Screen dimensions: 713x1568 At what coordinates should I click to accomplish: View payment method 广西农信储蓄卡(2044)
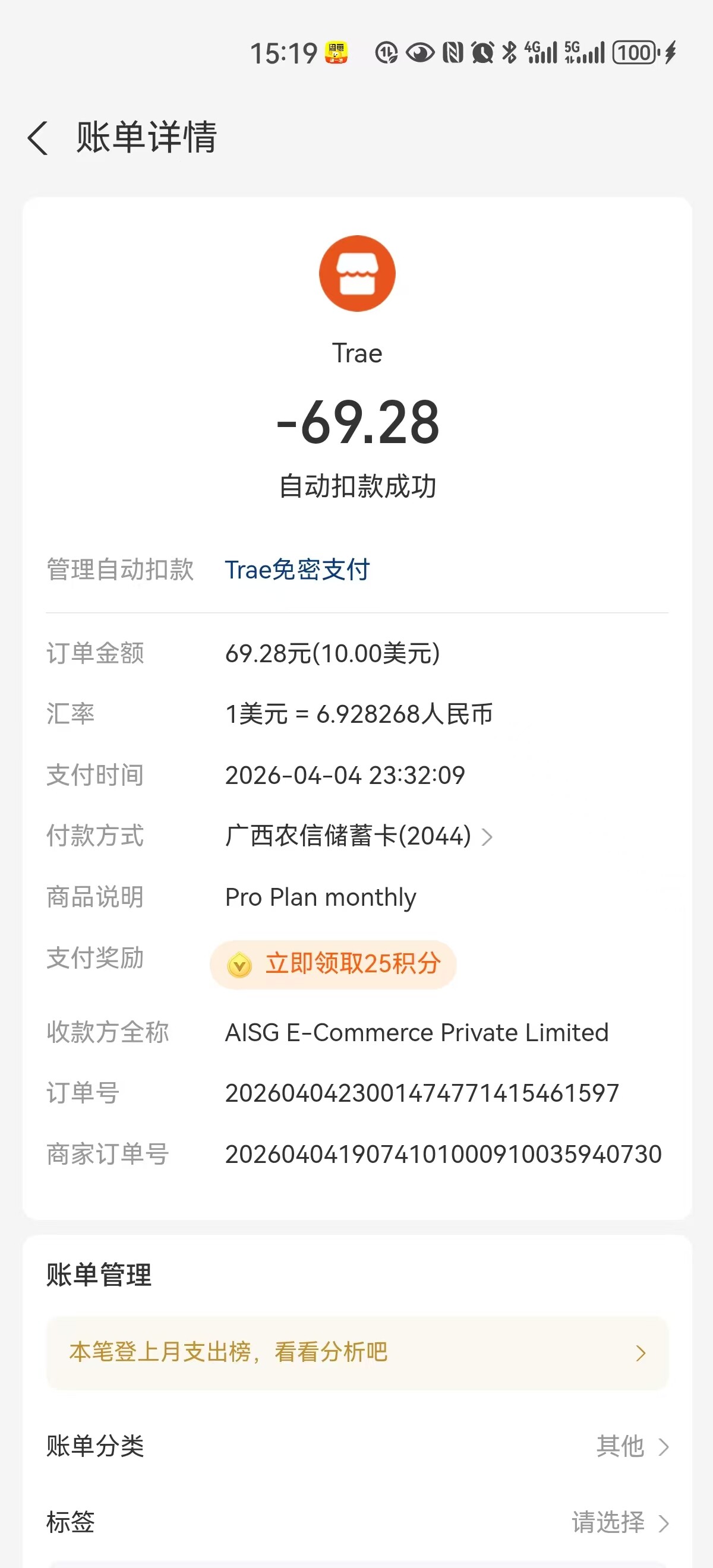(358, 836)
